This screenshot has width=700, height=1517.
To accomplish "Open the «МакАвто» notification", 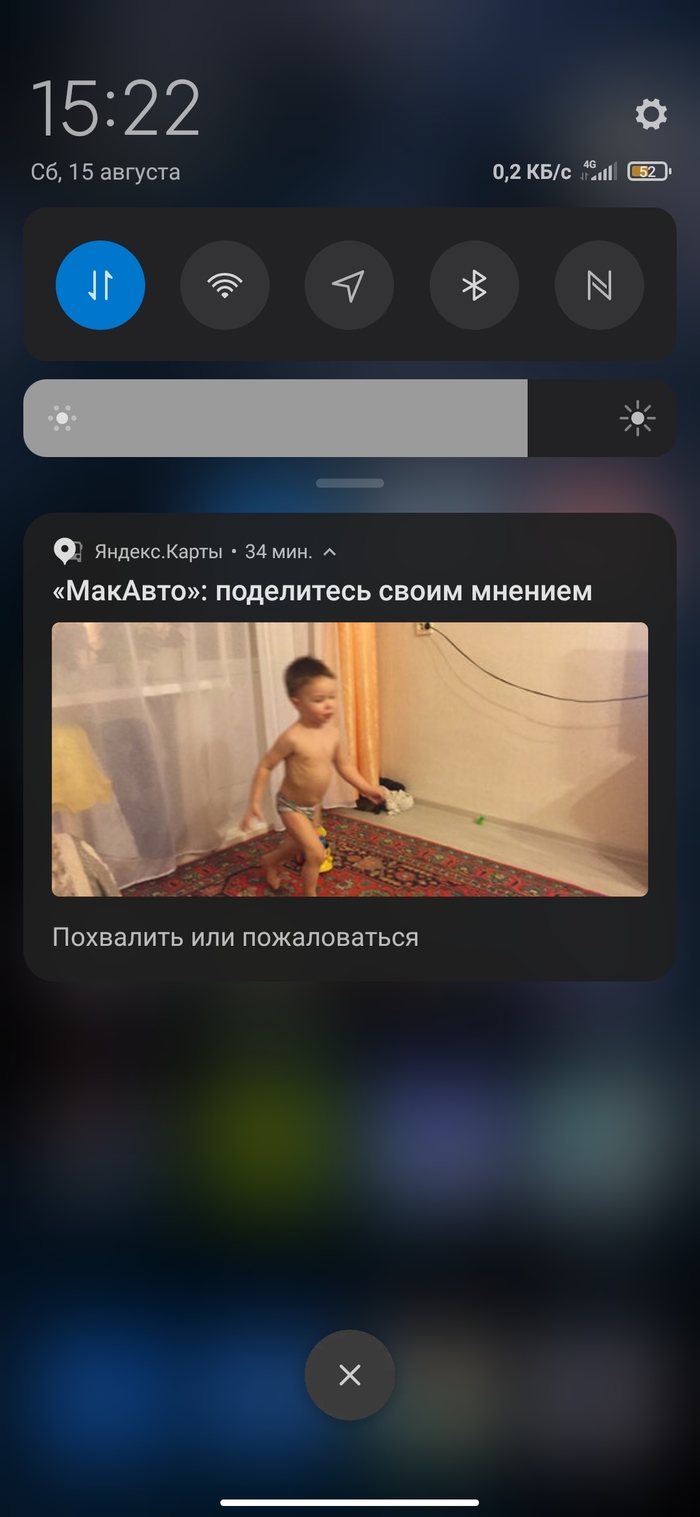I will 322,591.
